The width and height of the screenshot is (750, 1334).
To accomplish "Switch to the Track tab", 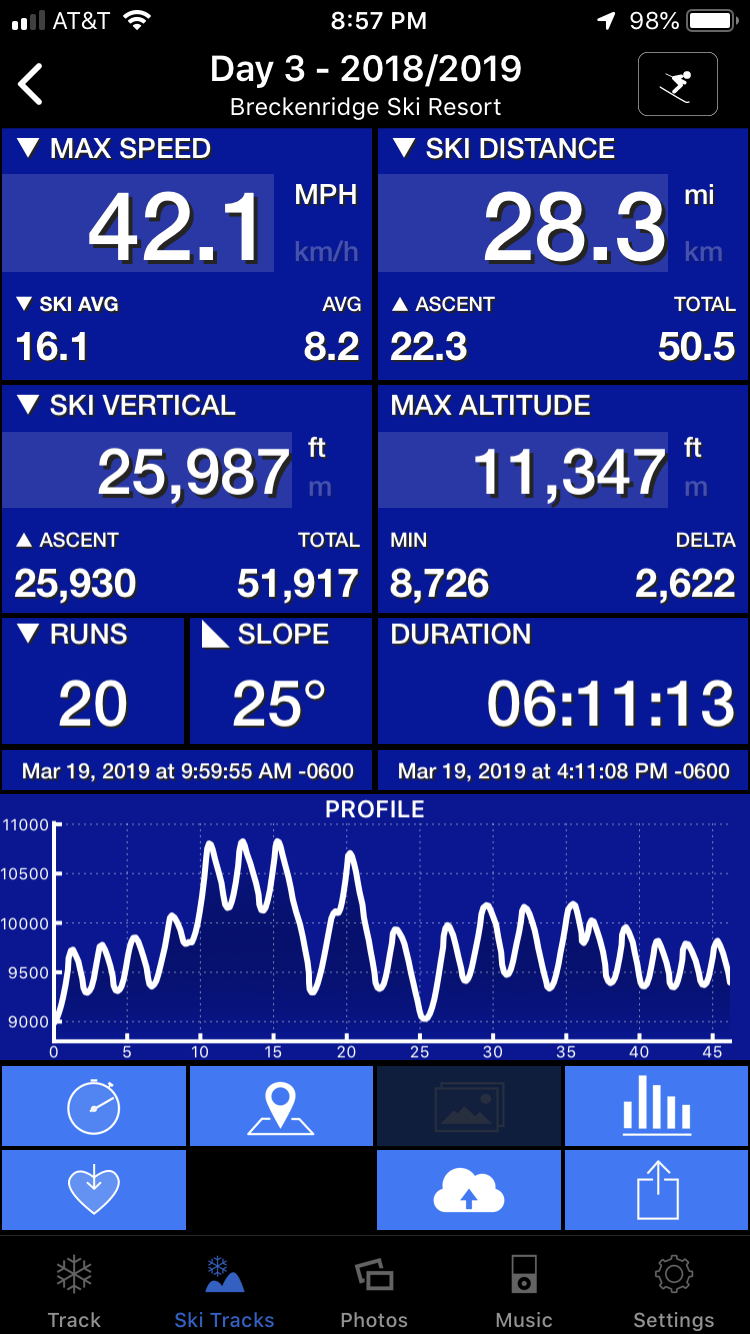I will [x=74, y=1290].
